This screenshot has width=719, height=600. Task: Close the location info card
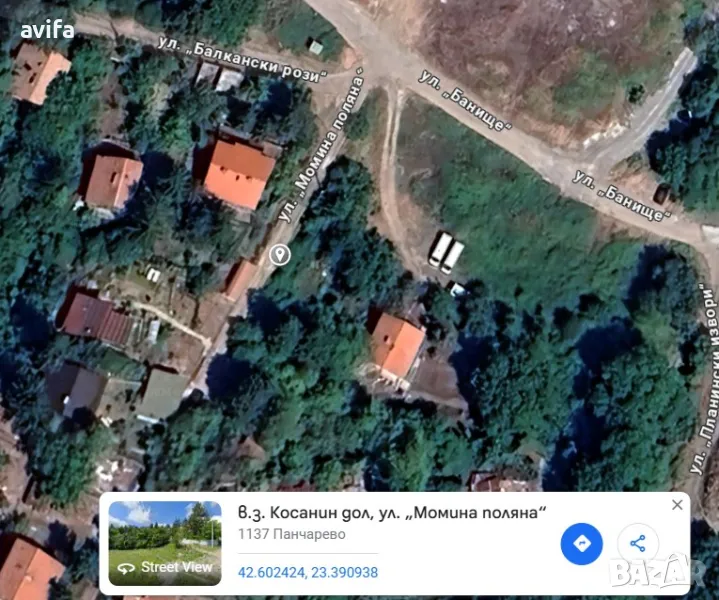(x=677, y=505)
